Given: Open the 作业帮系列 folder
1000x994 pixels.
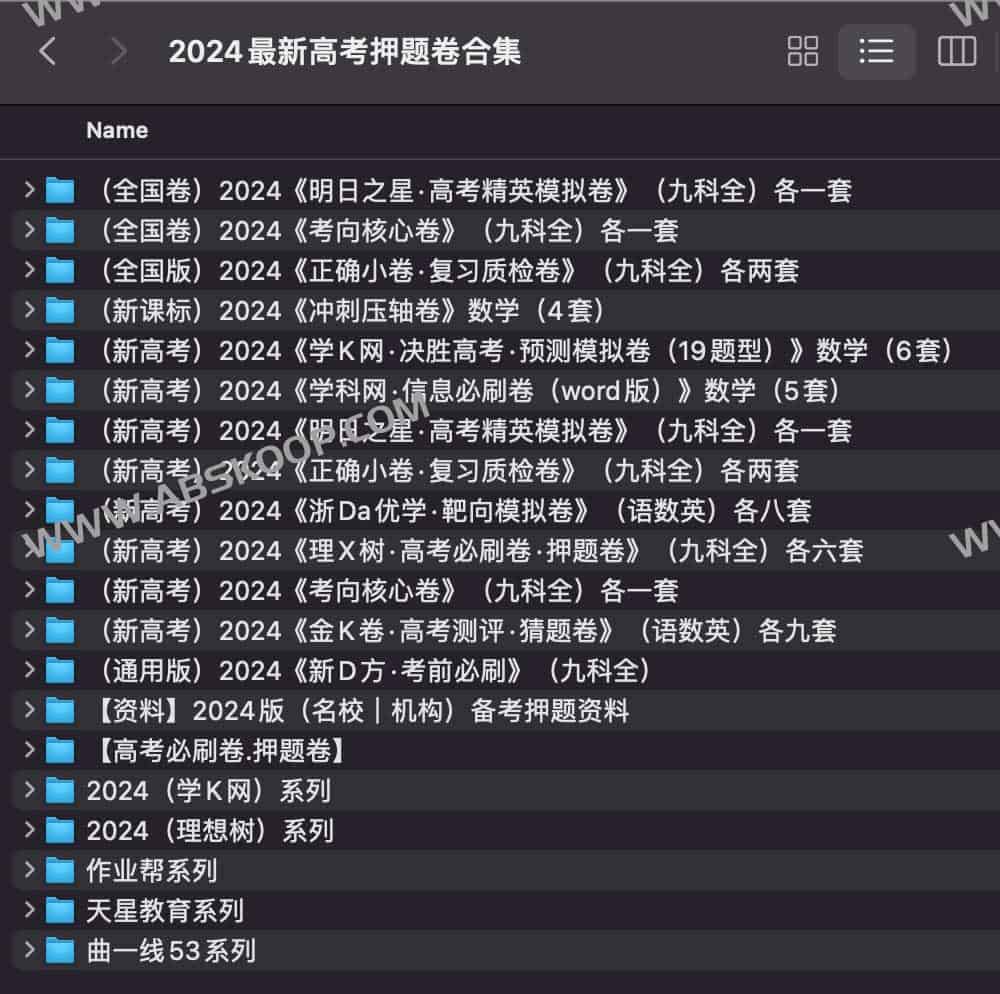Looking at the screenshot, I should click(152, 871).
